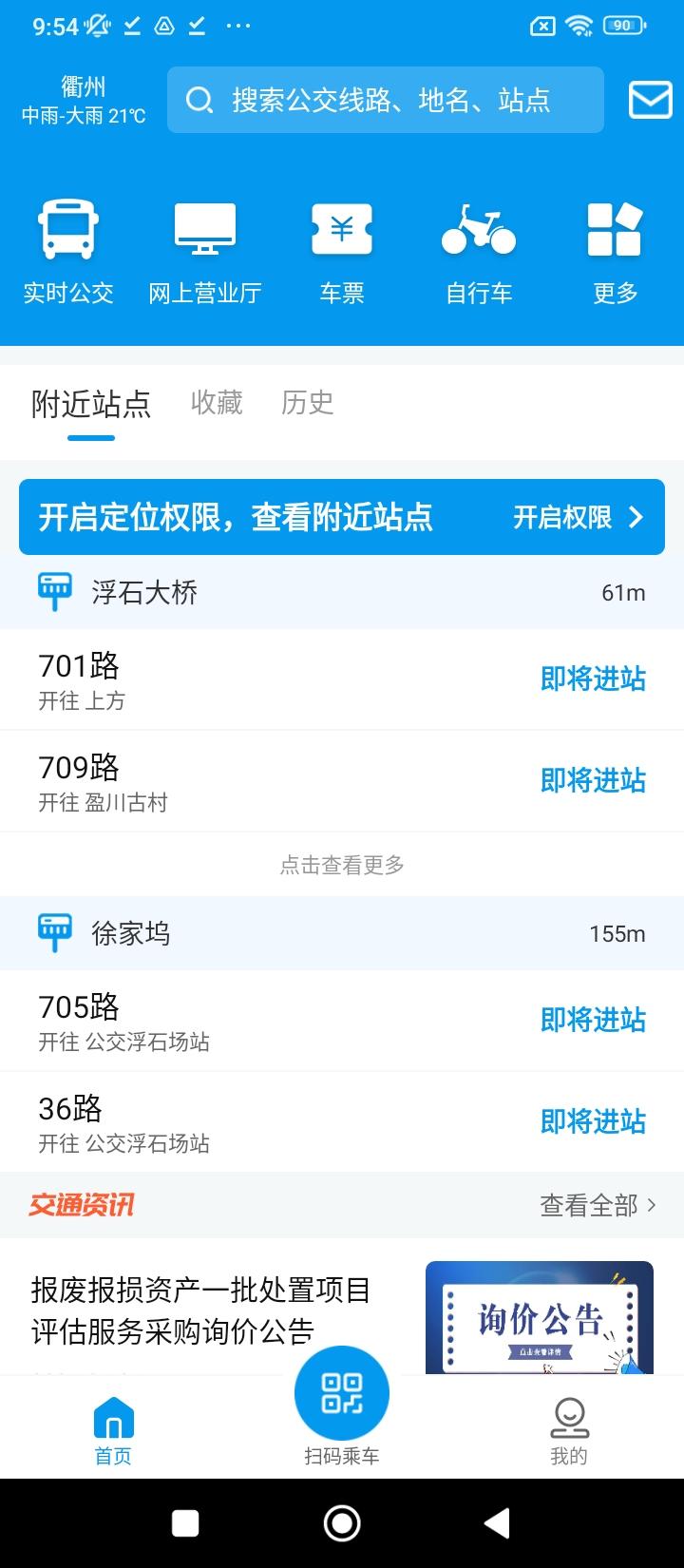Switch to the 历史 history tab

point(307,403)
